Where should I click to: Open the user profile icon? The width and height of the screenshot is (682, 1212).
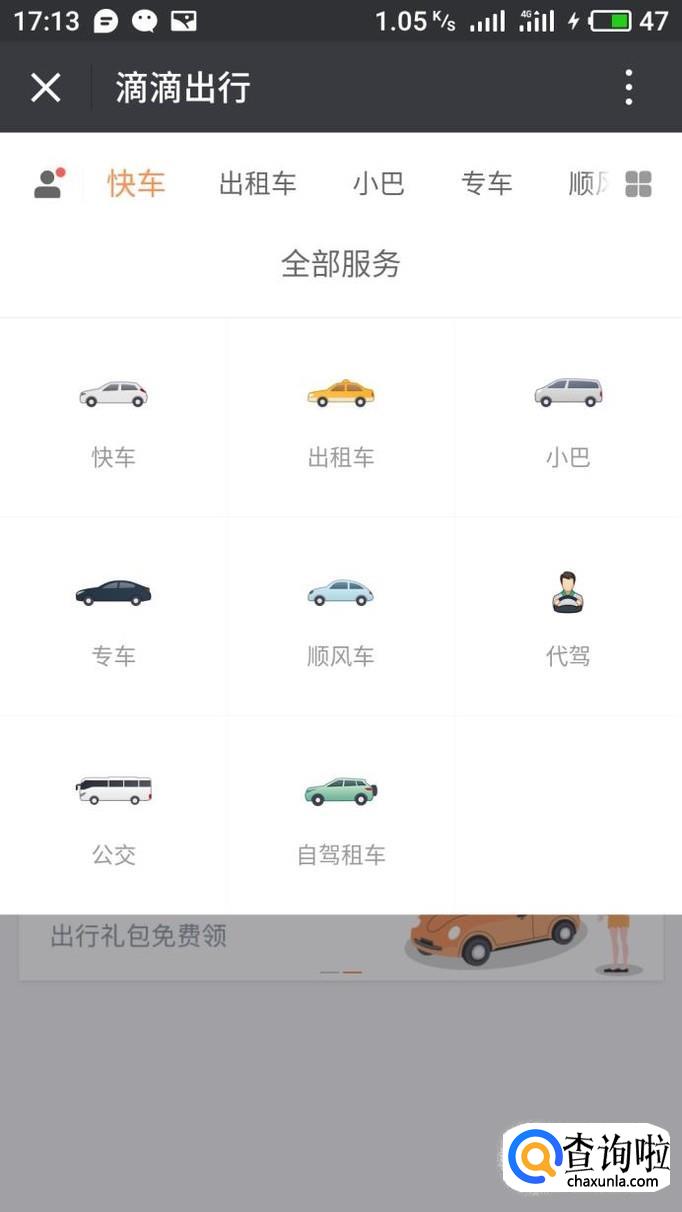(x=48, y=184)
